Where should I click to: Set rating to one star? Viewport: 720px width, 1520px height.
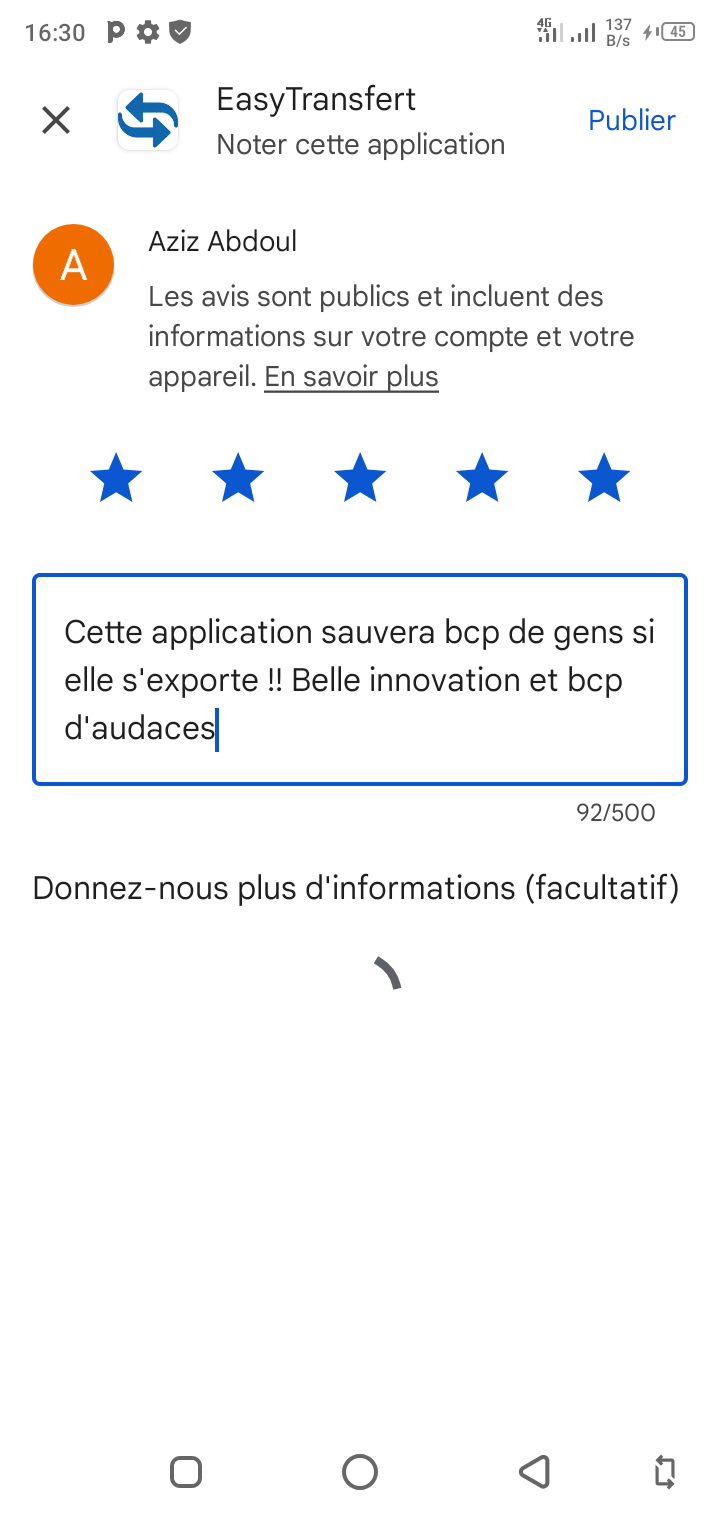[x=116, y=478]
